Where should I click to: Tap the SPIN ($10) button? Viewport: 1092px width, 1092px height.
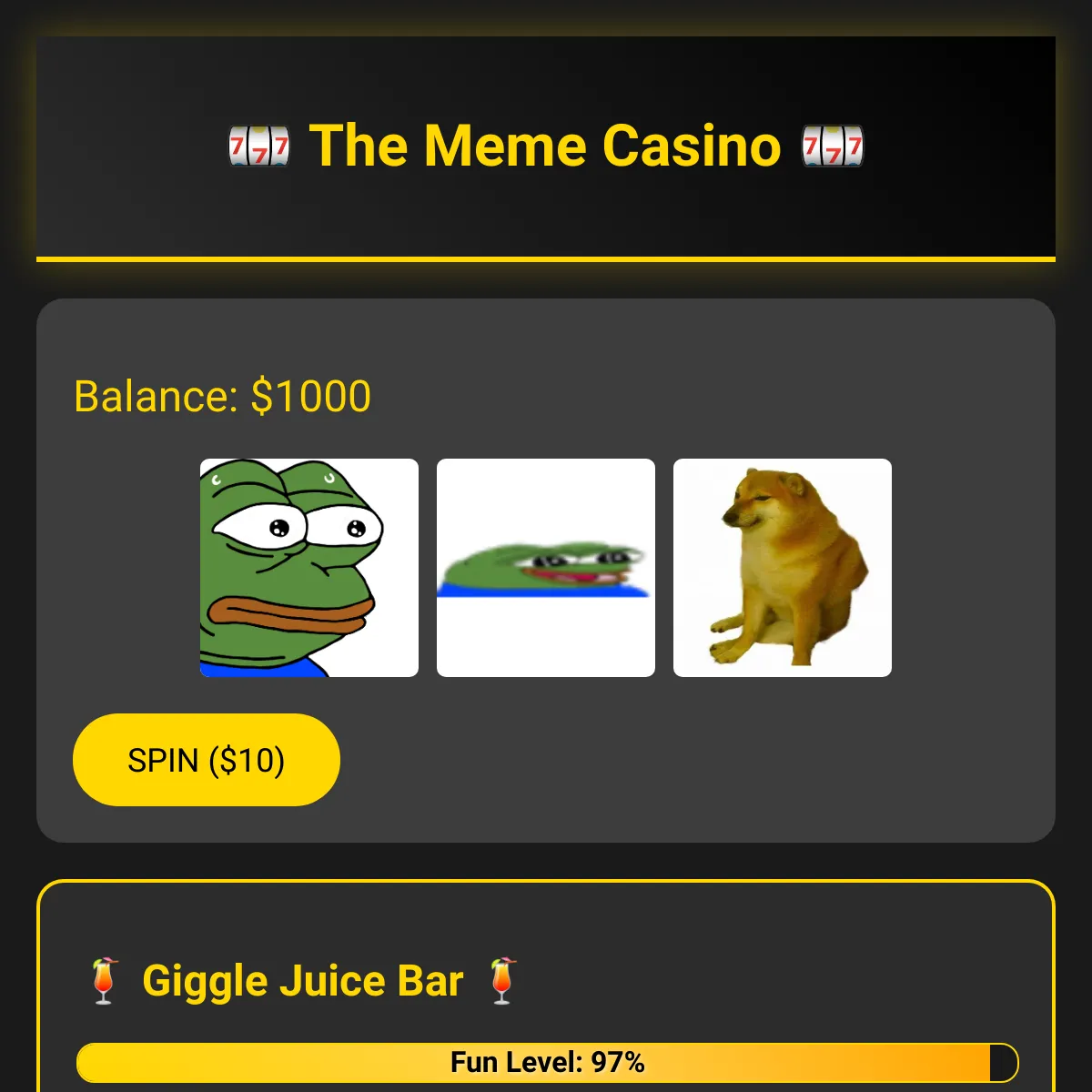click(207, 760)
